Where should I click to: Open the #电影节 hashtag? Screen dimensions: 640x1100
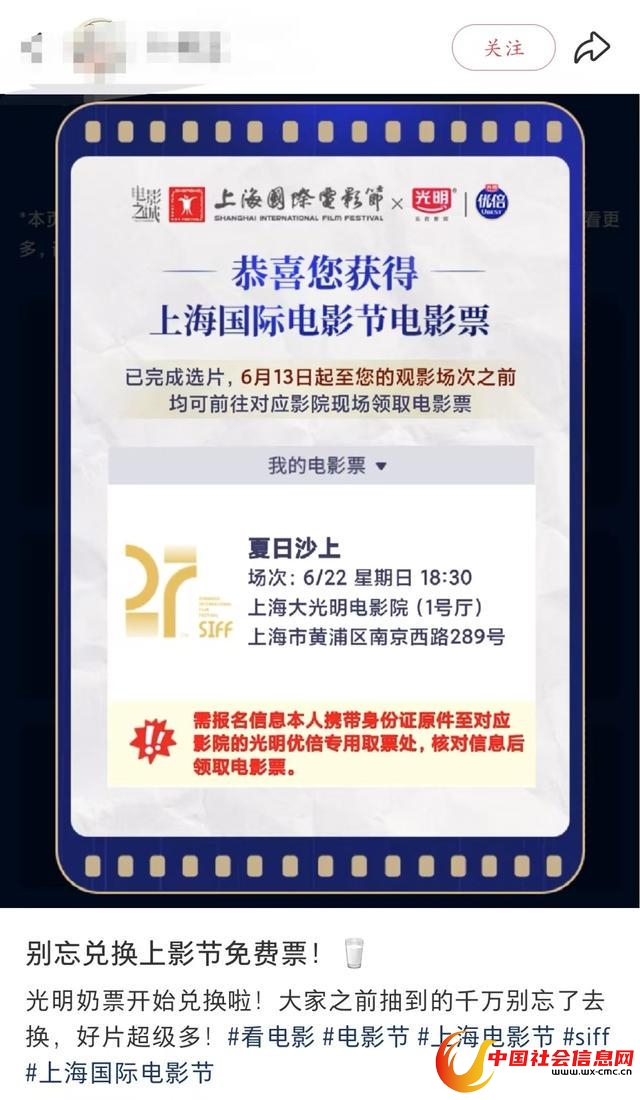pyautogui.click(x=366, y=1037)
